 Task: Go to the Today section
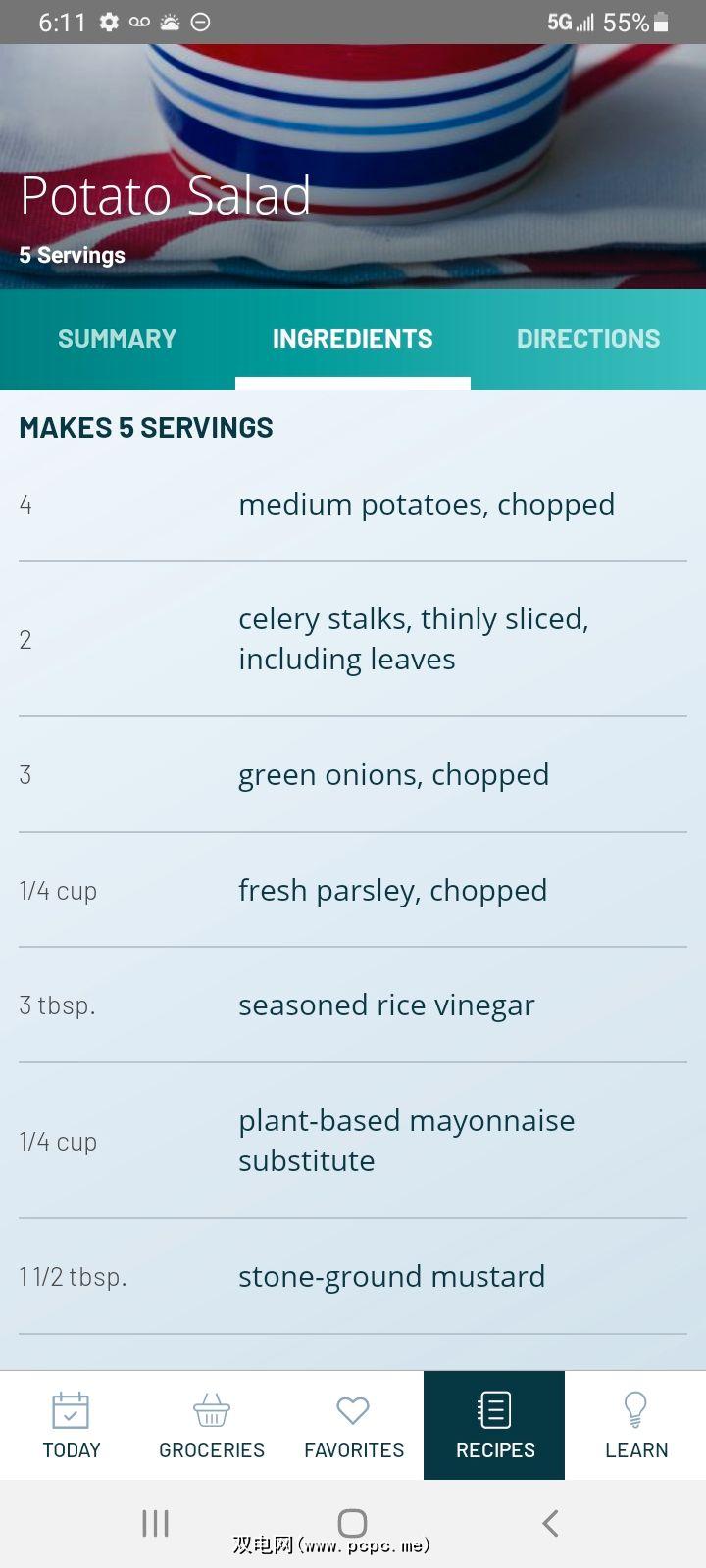[71, 1425]
